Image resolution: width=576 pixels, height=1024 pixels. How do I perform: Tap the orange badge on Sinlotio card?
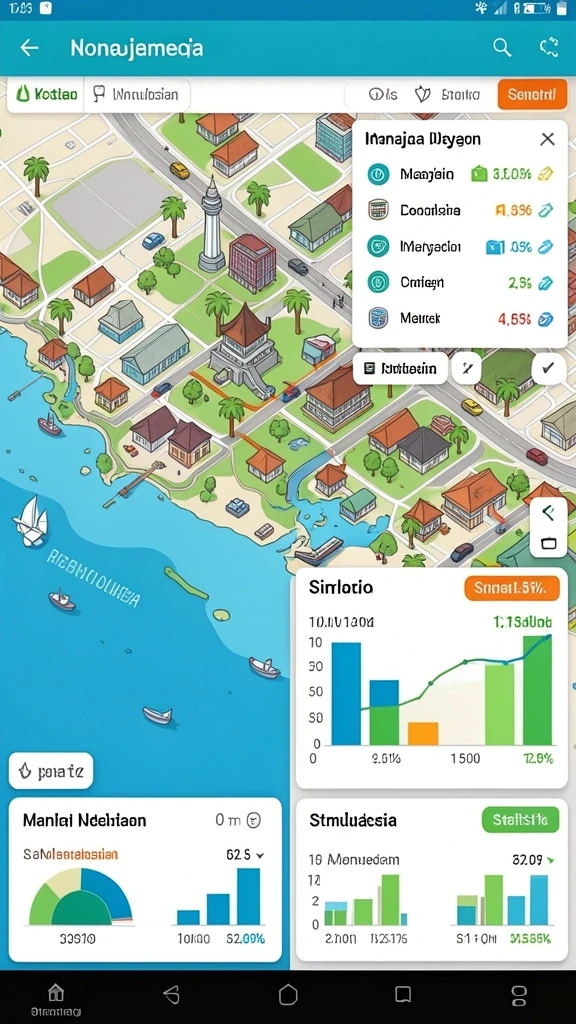click(x=512, y=588)
